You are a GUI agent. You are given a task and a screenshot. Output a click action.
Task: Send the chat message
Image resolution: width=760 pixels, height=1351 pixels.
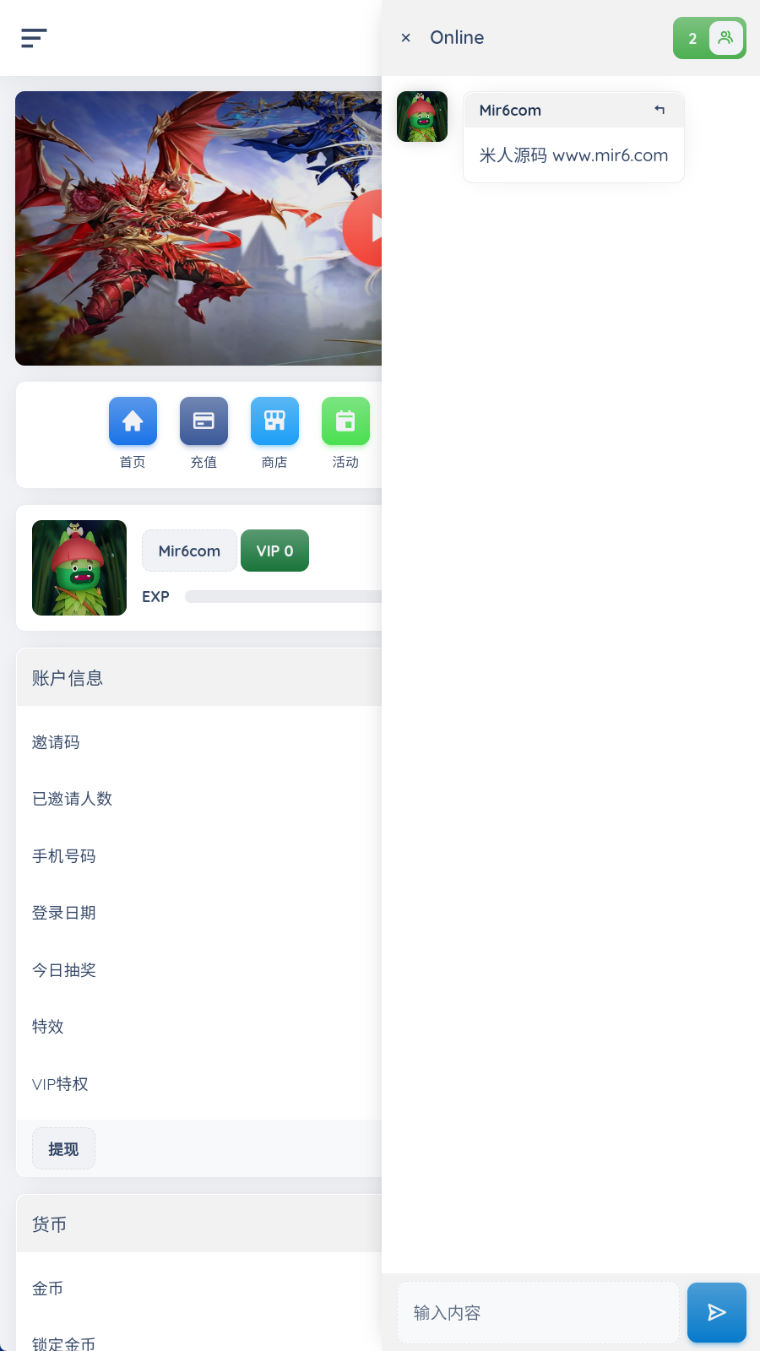pyautogui.click(x=716, y=1312)
